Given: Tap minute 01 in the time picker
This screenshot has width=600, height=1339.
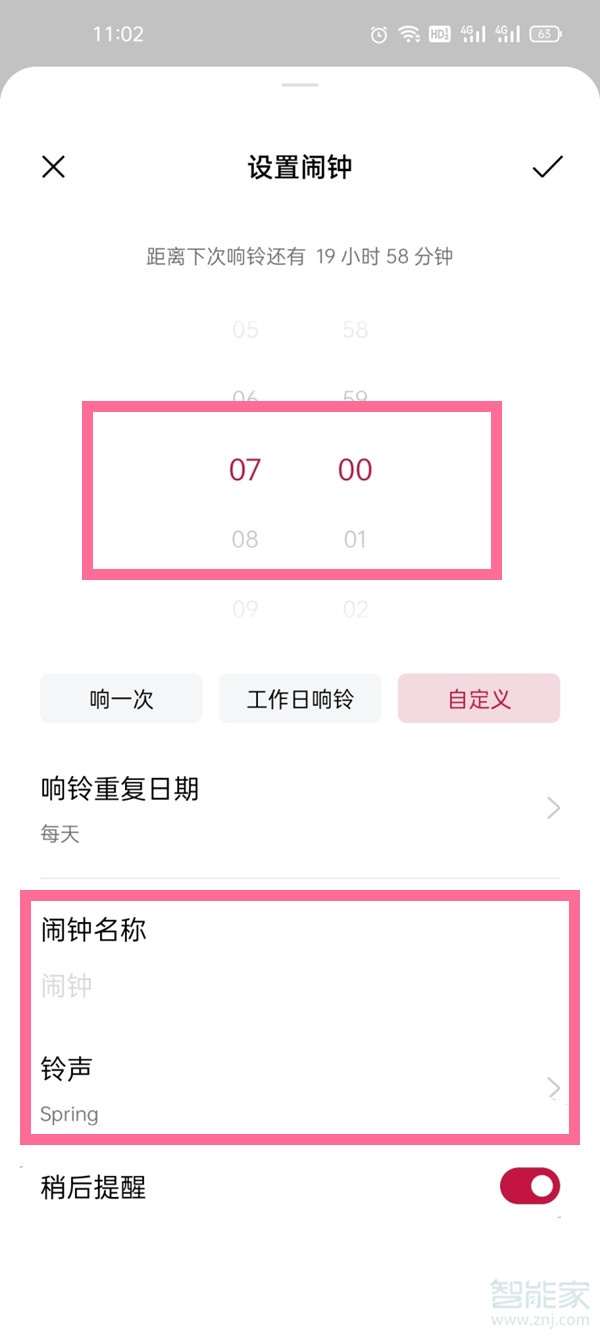Looking at the screenshot, I should (x=355, y=540).
